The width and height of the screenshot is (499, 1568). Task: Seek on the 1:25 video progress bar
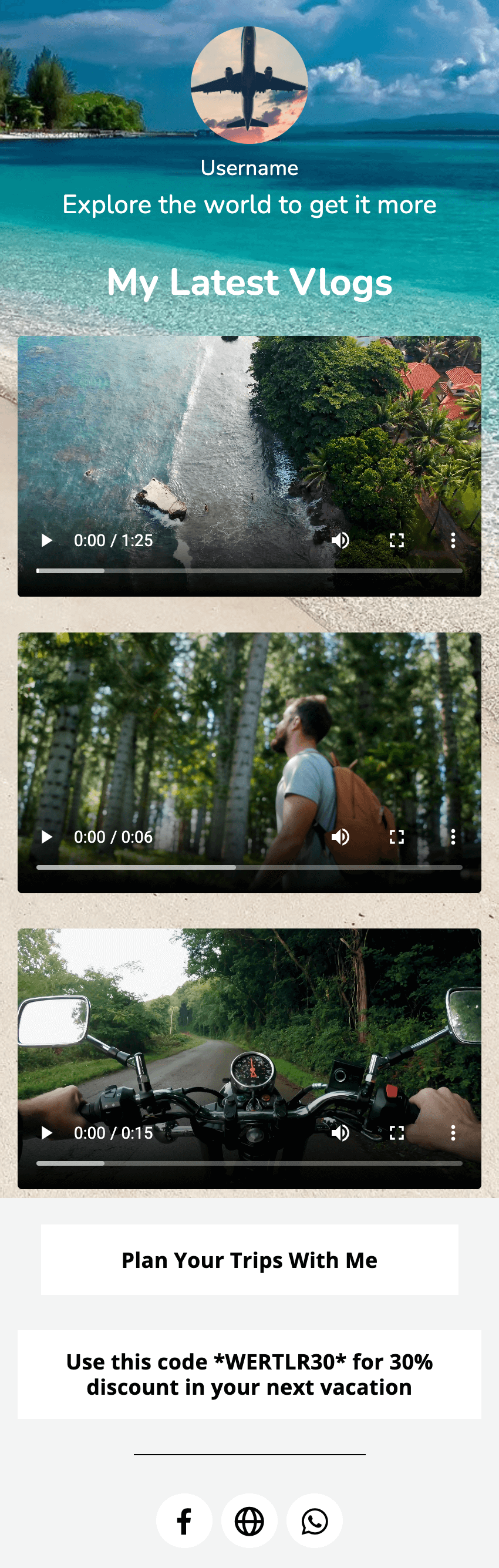tap(249, 571)
